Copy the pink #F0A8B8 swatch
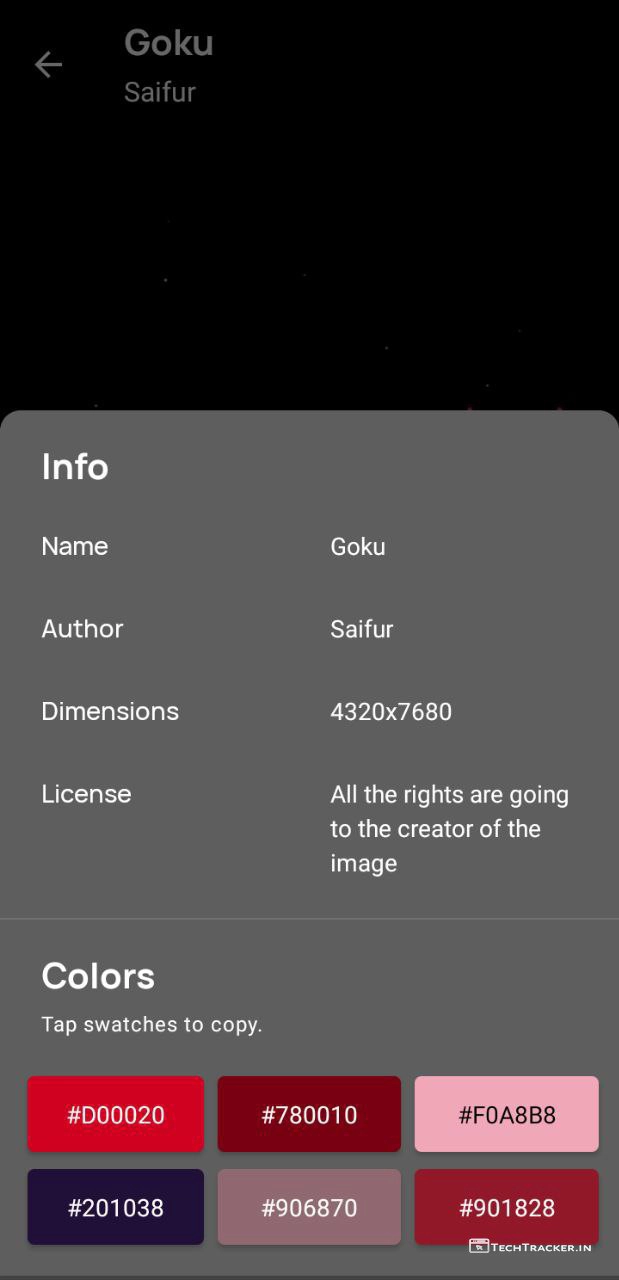The height and width of the screenshot is (1280, 619). [x=506, y=1114]
